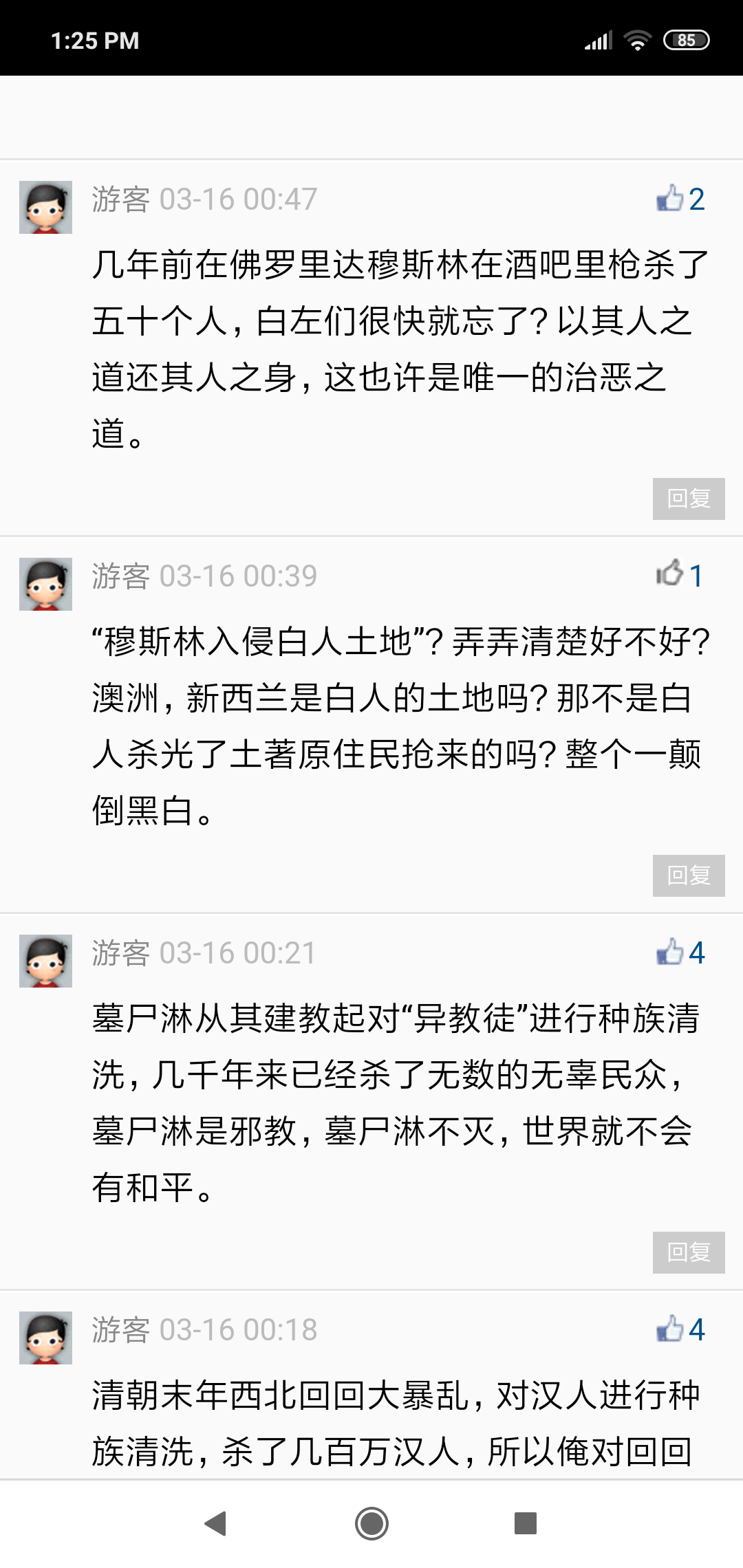Image resolution: width=743 pixels, height=1568 pixels.
Task: Like the comment posted at 00:21
Action: pyautogui.click(x=670, y=952)
